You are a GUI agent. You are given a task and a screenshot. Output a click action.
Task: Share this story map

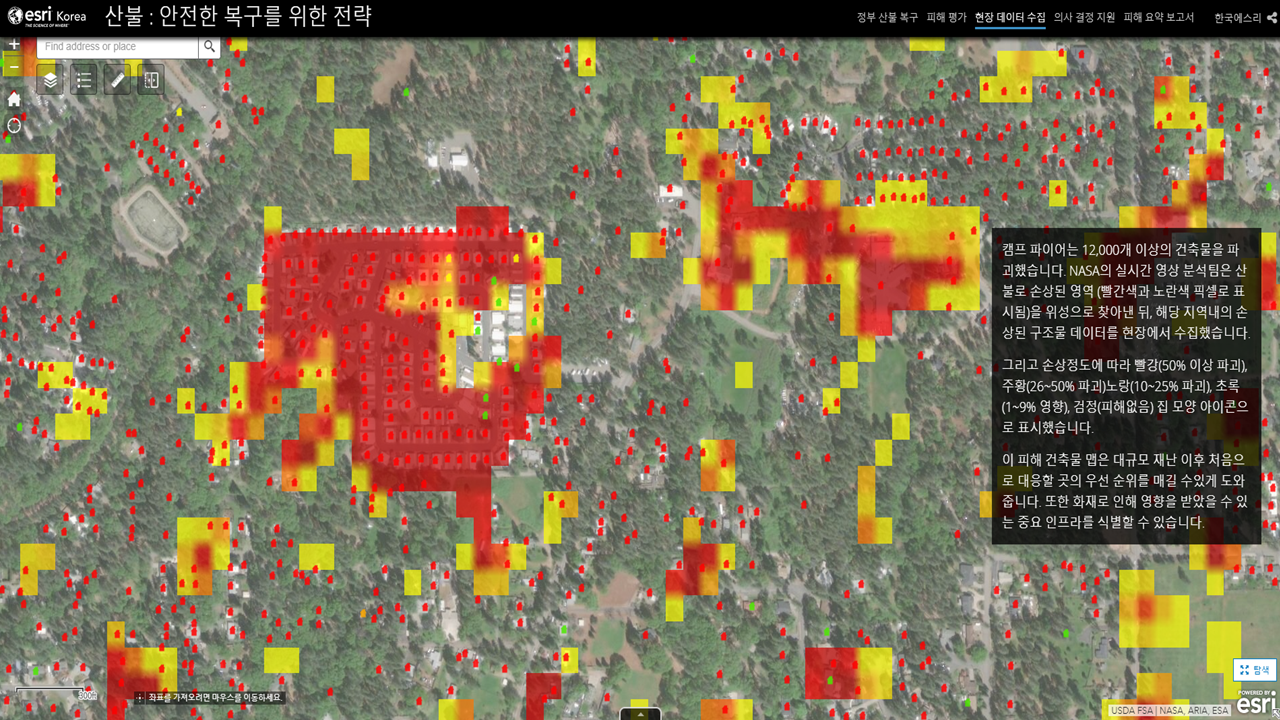coord(1271,18)
